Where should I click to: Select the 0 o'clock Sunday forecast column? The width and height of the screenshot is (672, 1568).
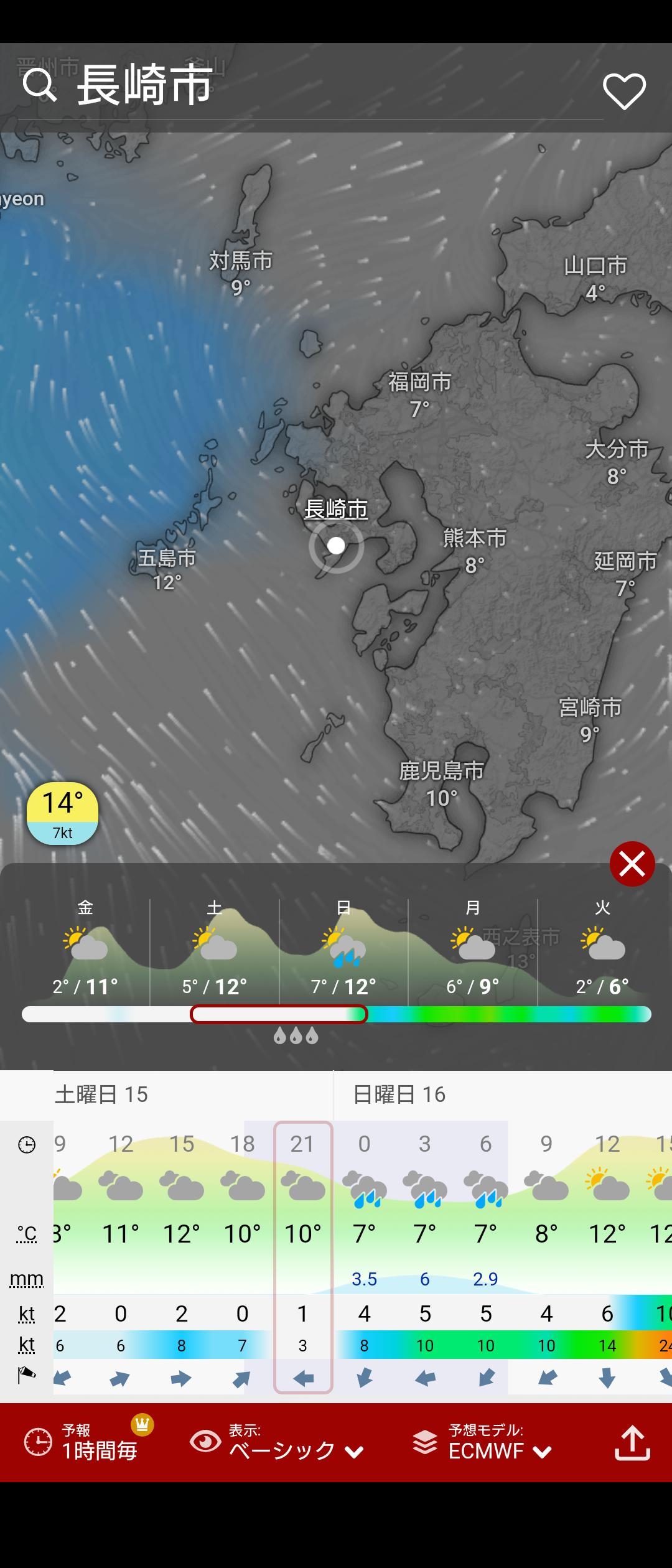pyautogui.click(x=365, y=1257)
